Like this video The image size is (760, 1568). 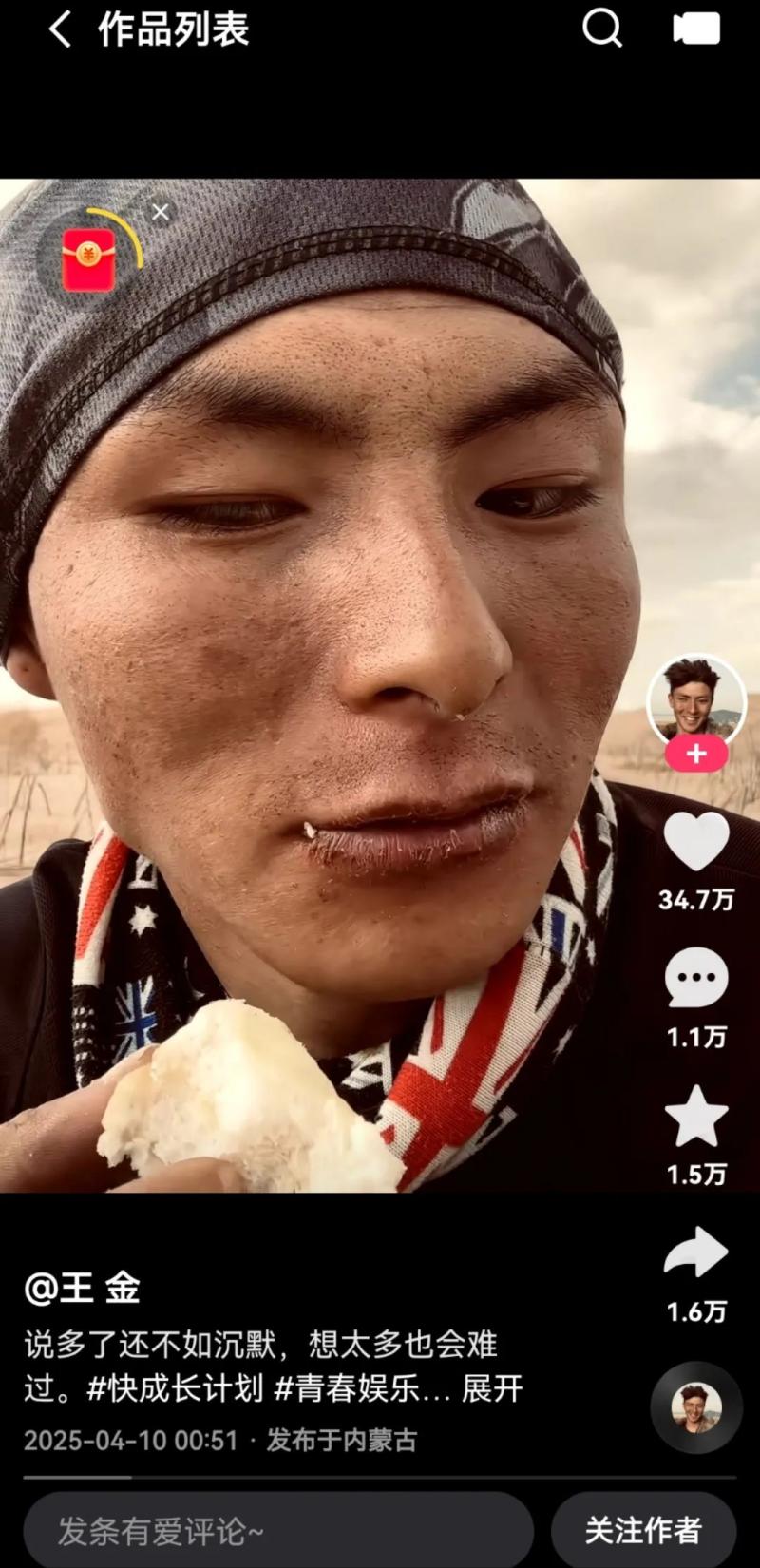click(695, 842)
